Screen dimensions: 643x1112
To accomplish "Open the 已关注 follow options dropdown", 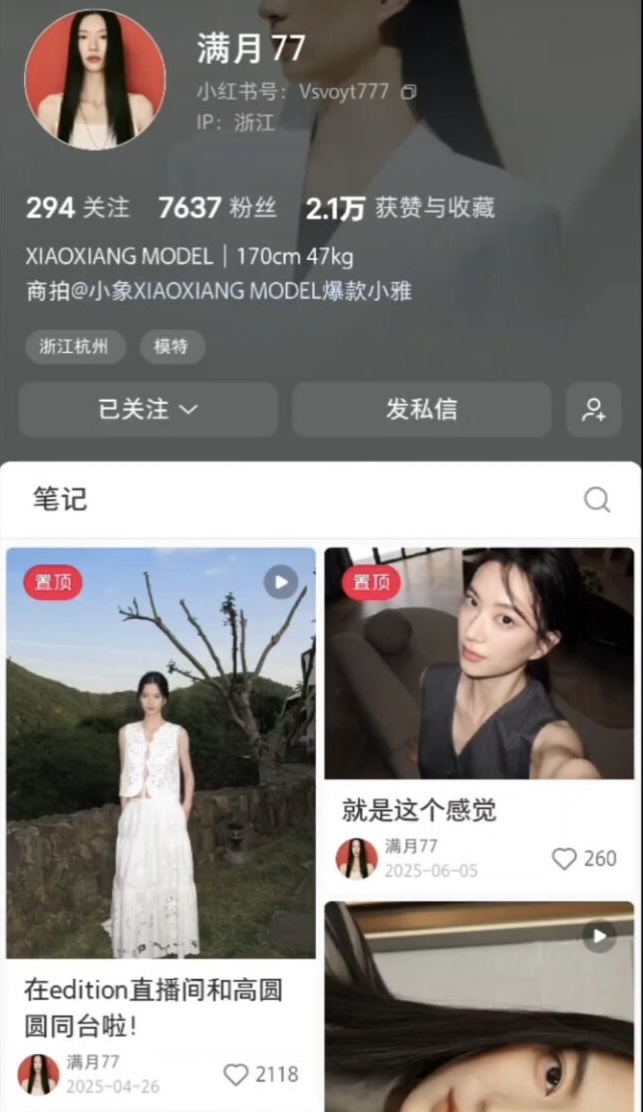I will tap(148, 409).
